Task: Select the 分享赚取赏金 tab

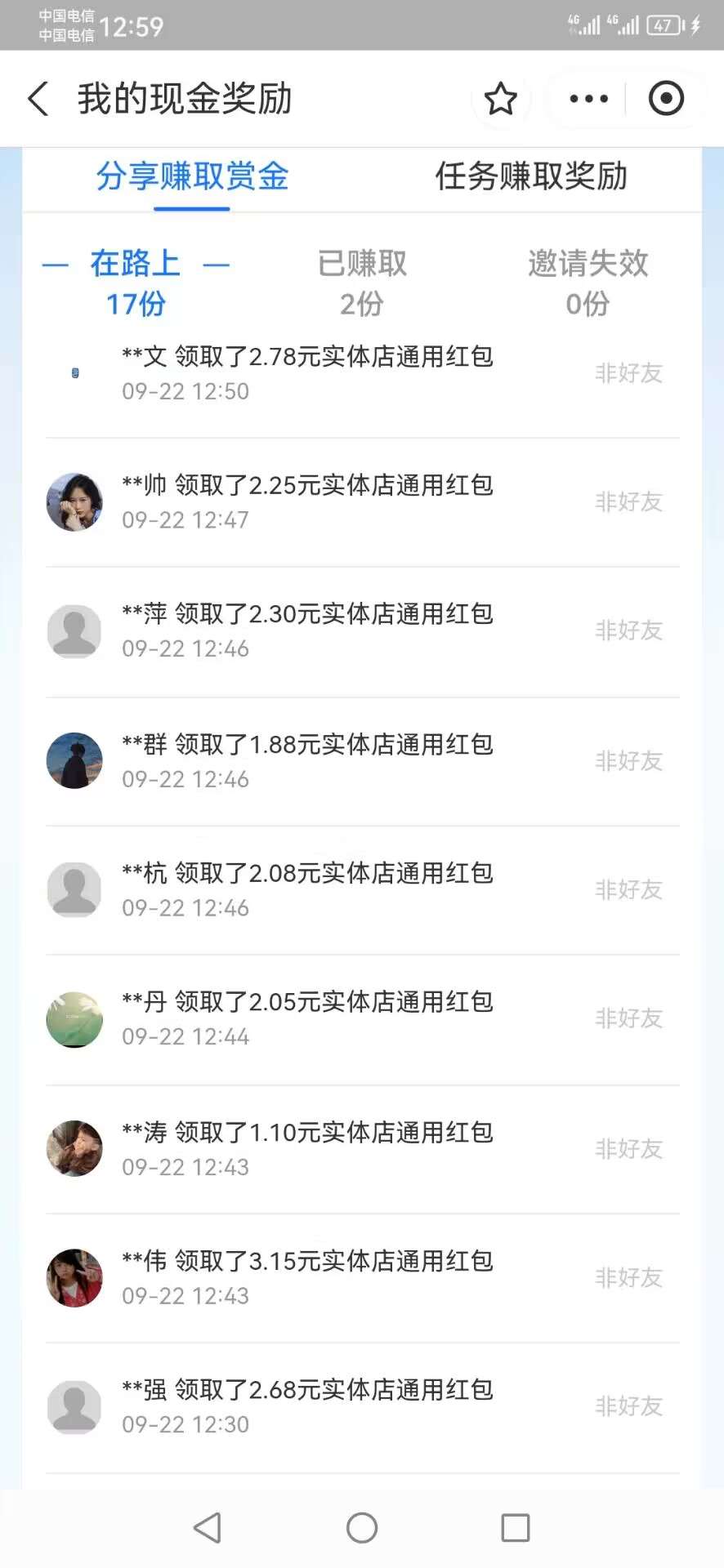Action: coord(192,176)
